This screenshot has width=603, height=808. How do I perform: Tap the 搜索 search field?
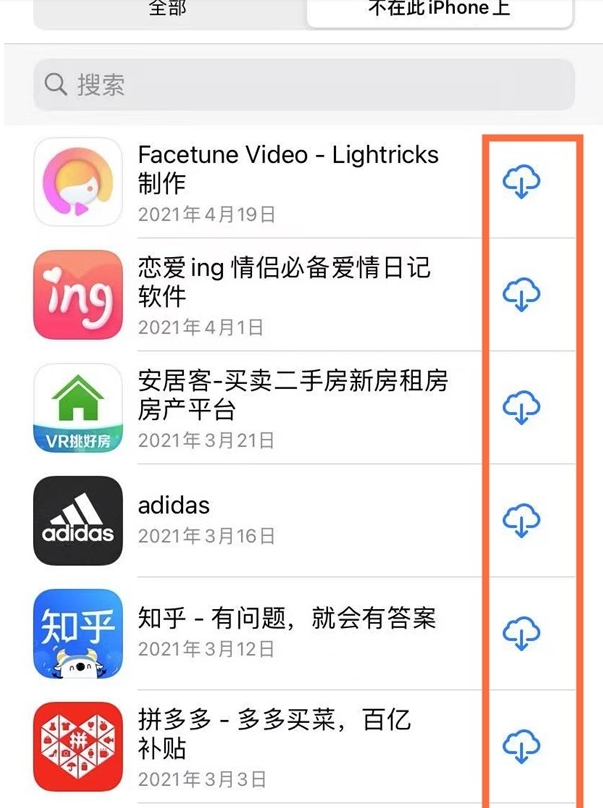point(304,84)
